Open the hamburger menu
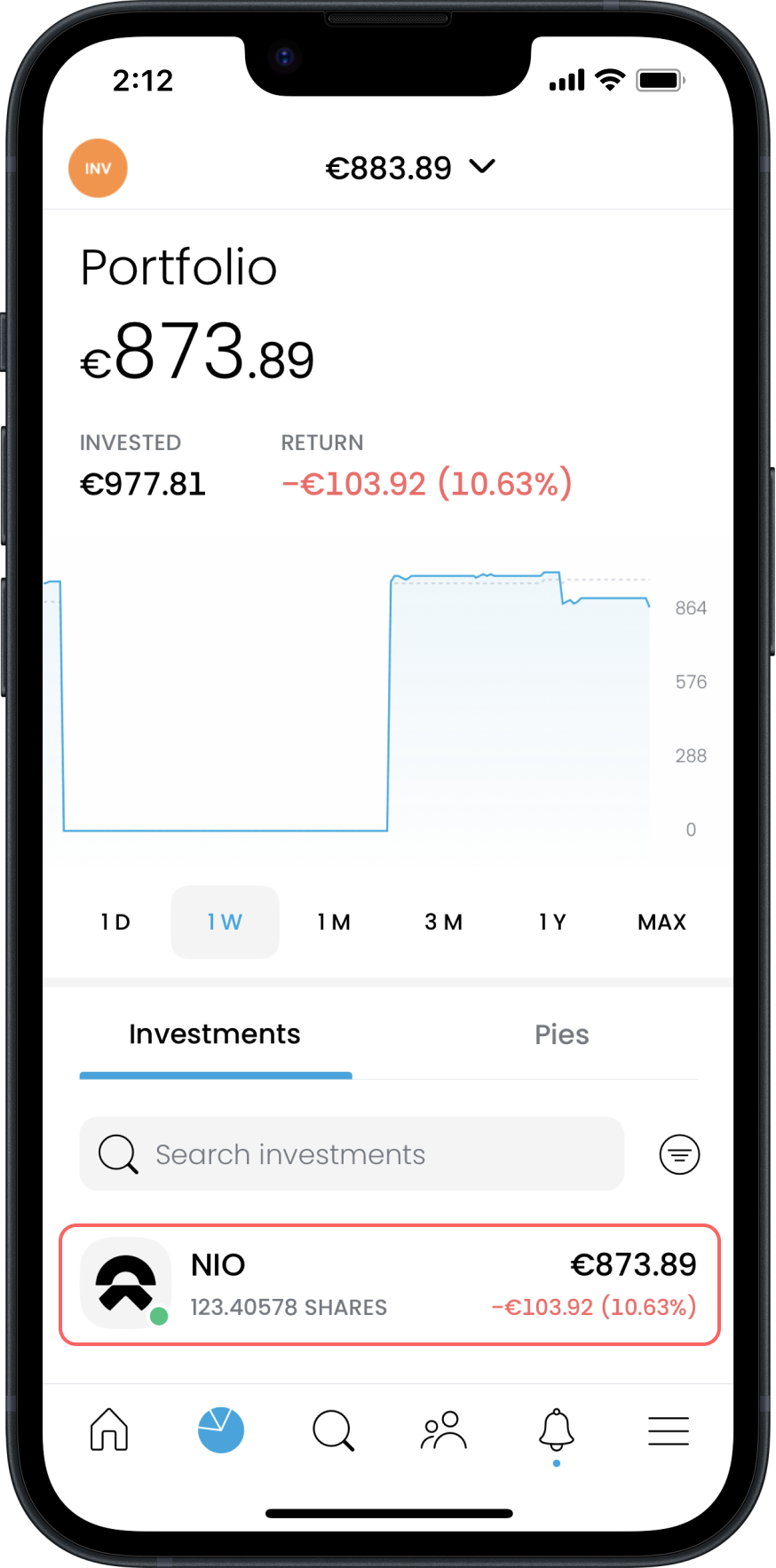 pos(668,1430)
